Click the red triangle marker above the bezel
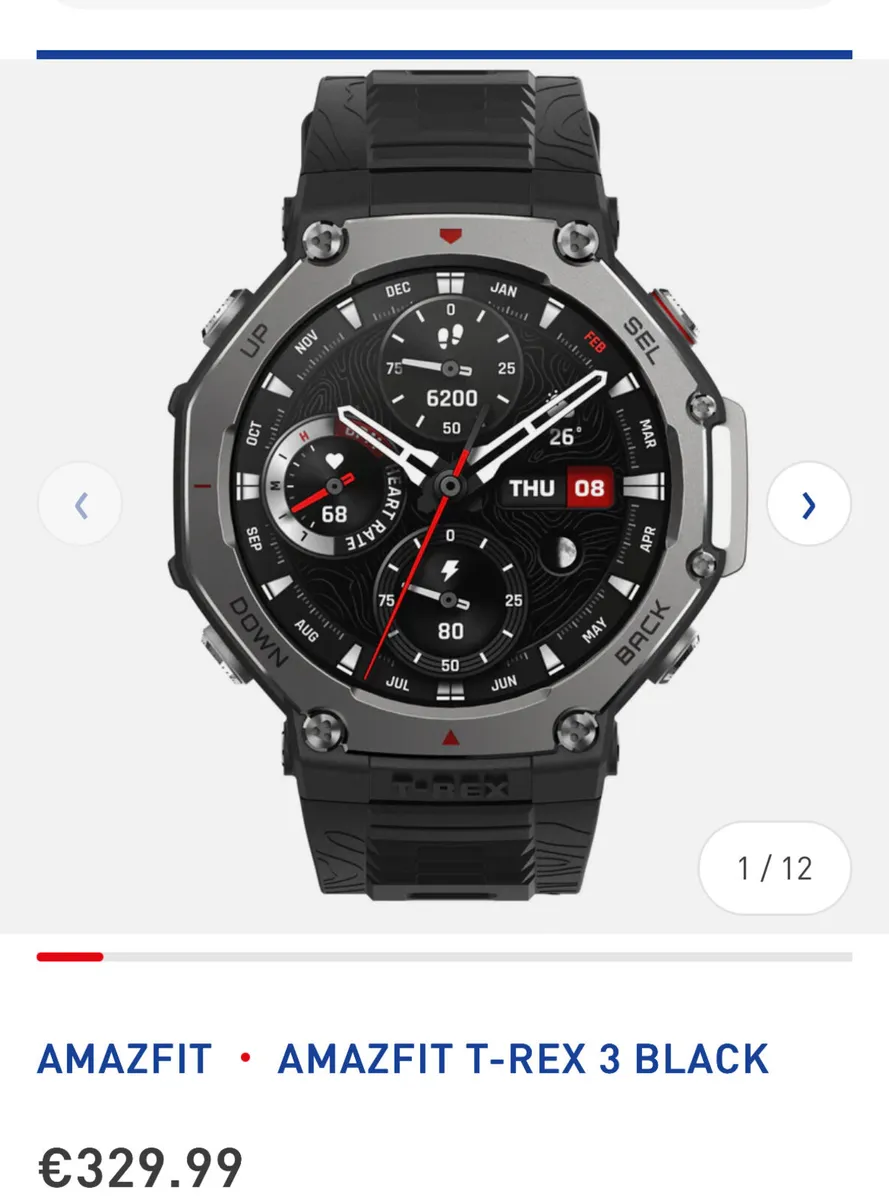The image size is (889, 1200). tap(449, 237)
